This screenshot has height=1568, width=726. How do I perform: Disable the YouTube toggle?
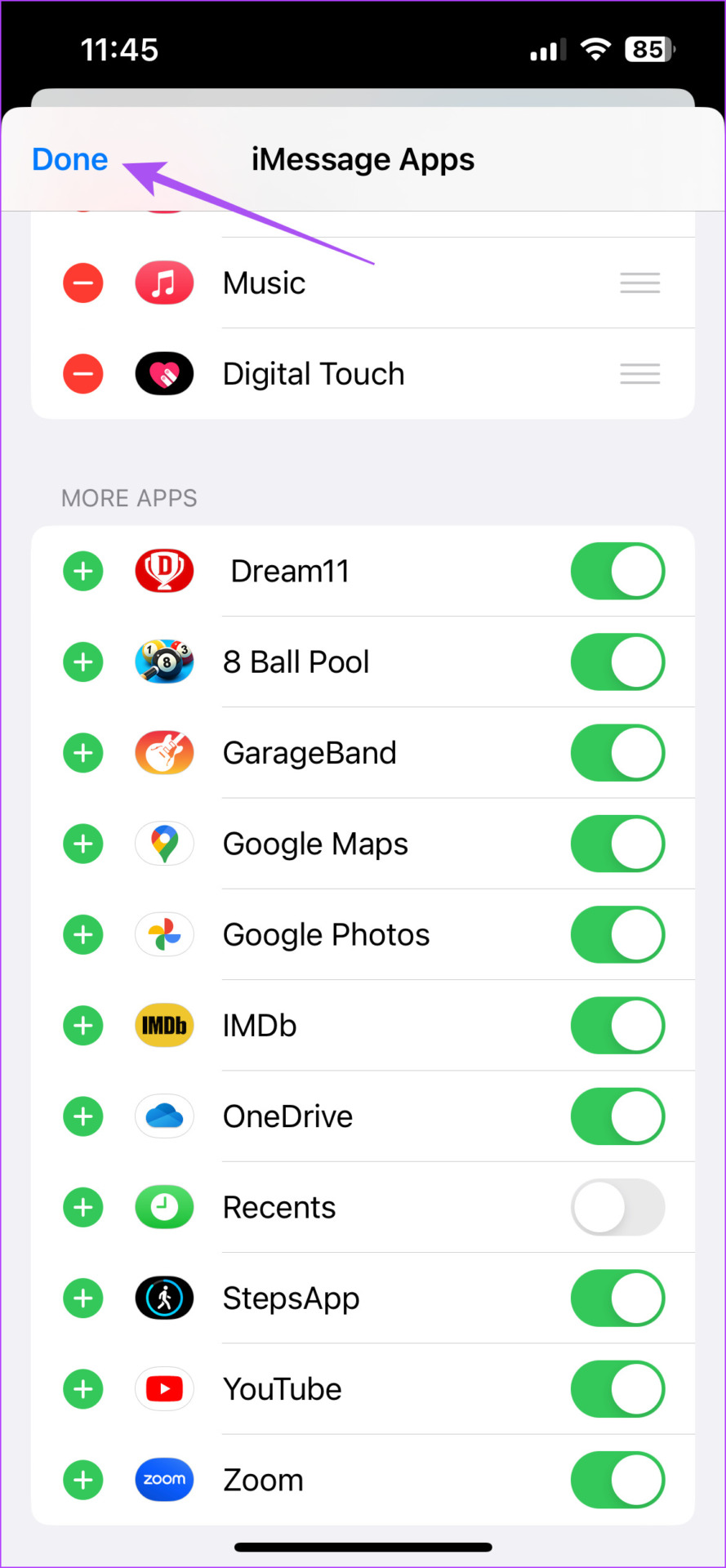click(x=617, y=1388)
